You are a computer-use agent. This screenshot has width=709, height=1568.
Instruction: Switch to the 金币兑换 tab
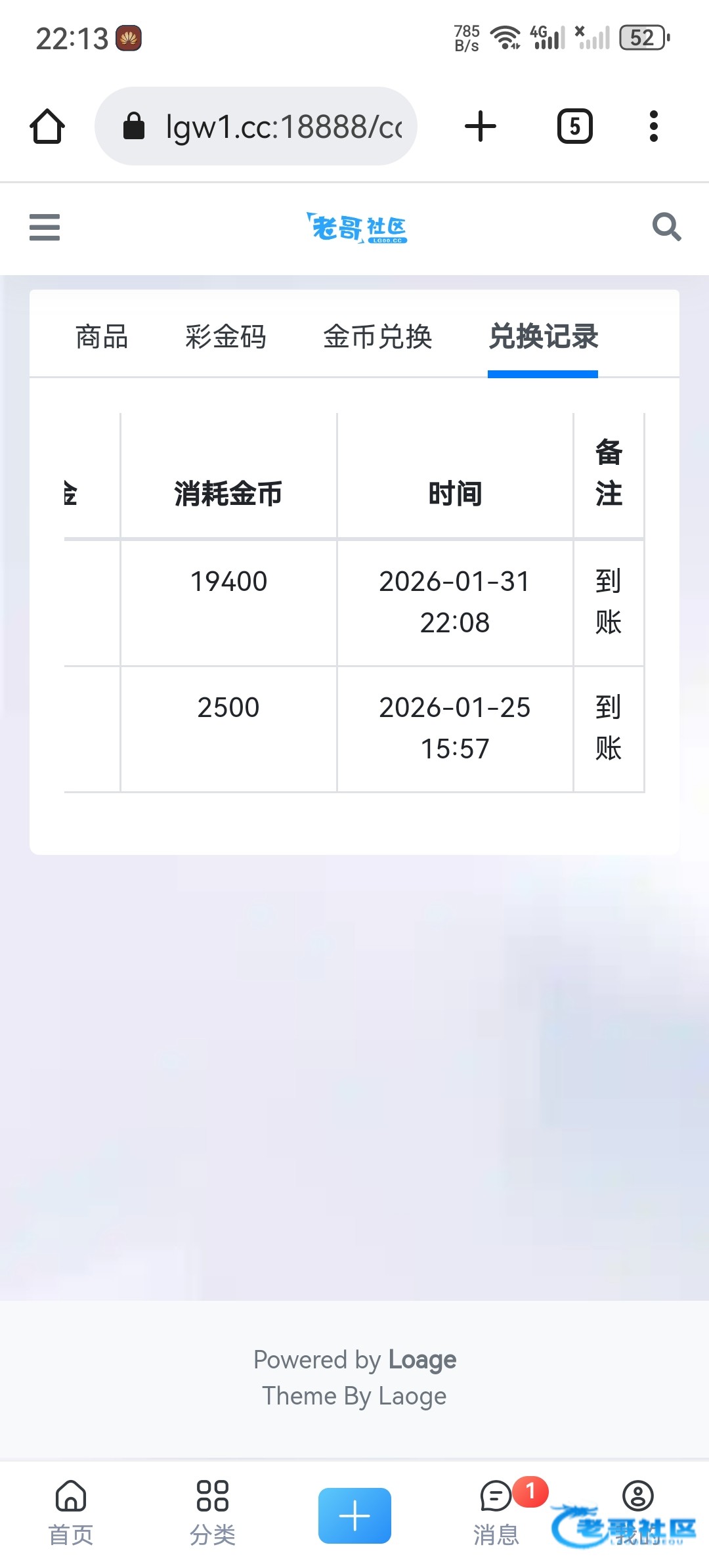pyautogui.click(x=377, y=337)
